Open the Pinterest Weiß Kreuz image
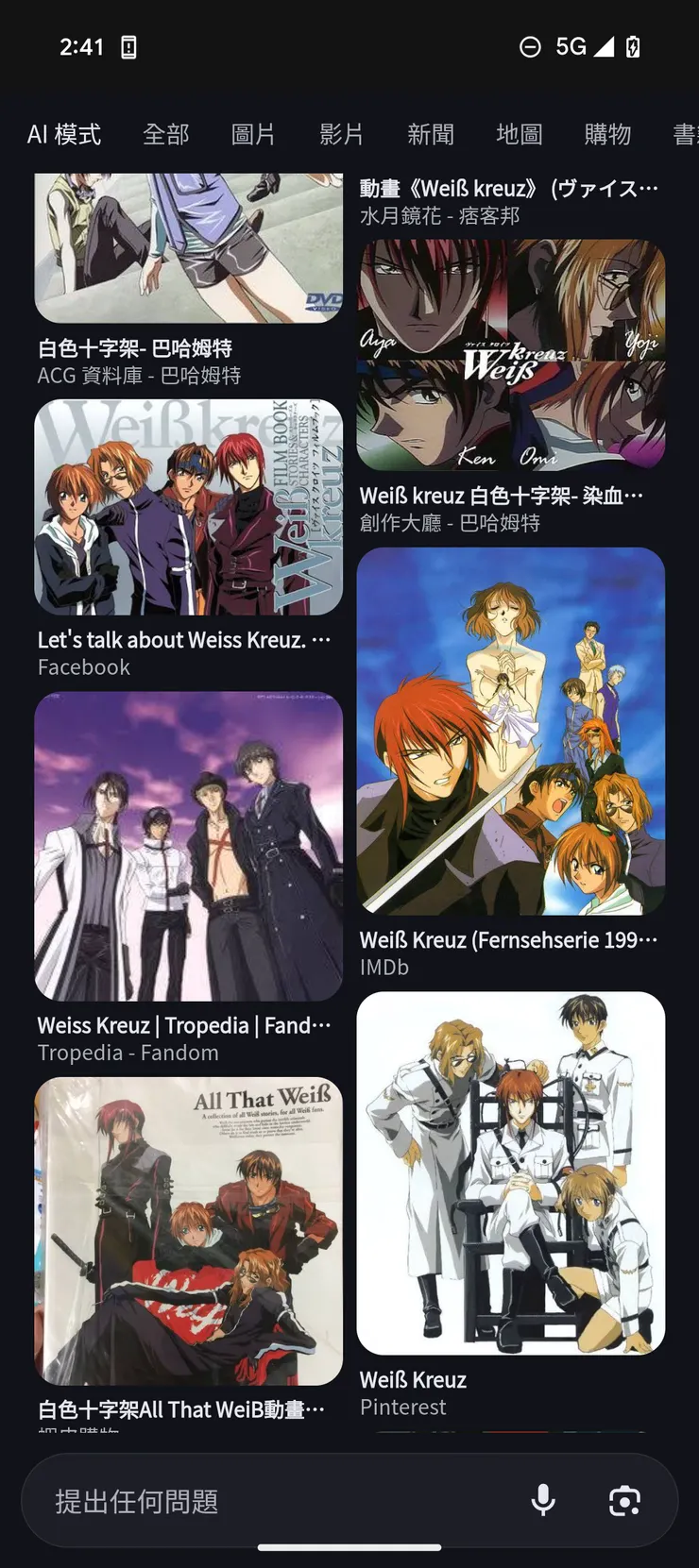 510,1172
